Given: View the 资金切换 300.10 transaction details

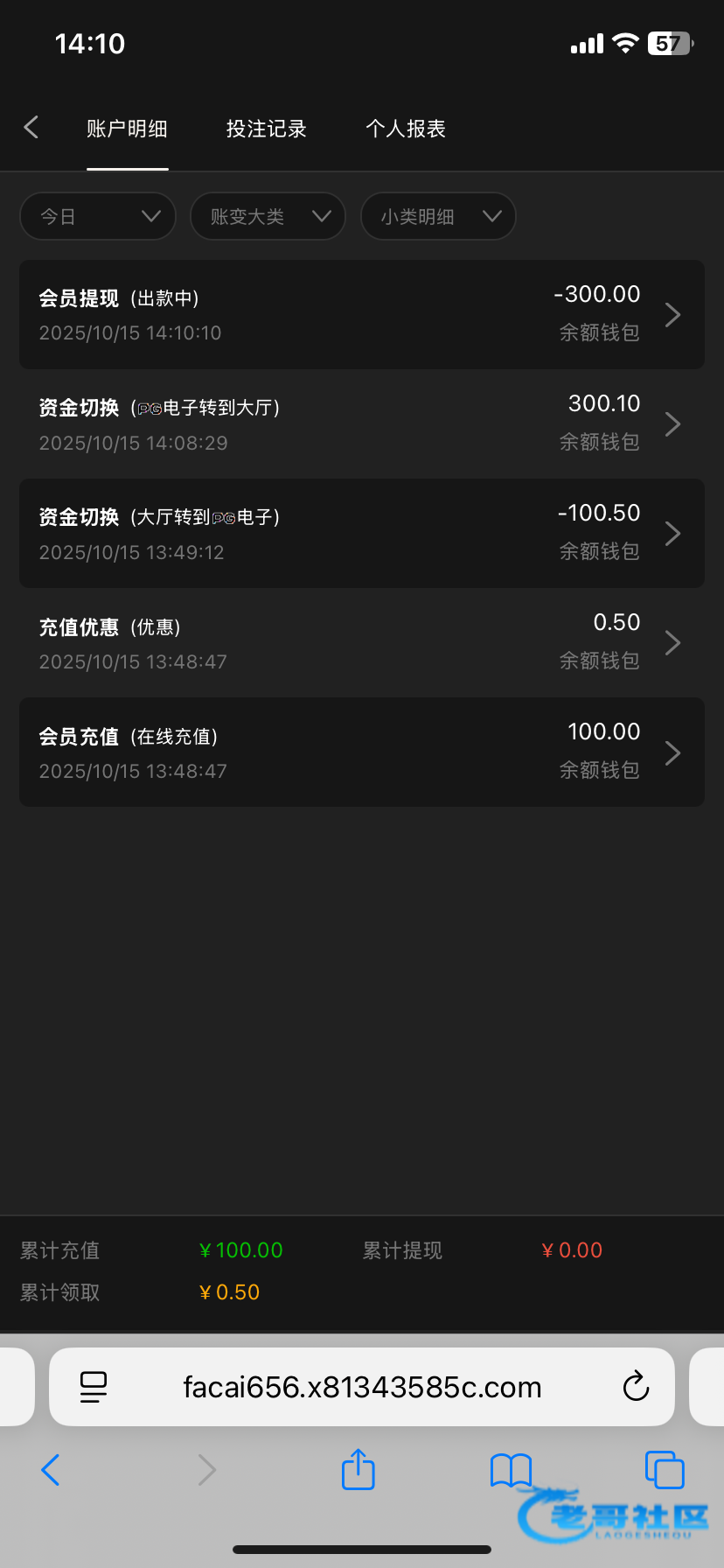Looking at the screenshot, I should [x=362, y=423].
